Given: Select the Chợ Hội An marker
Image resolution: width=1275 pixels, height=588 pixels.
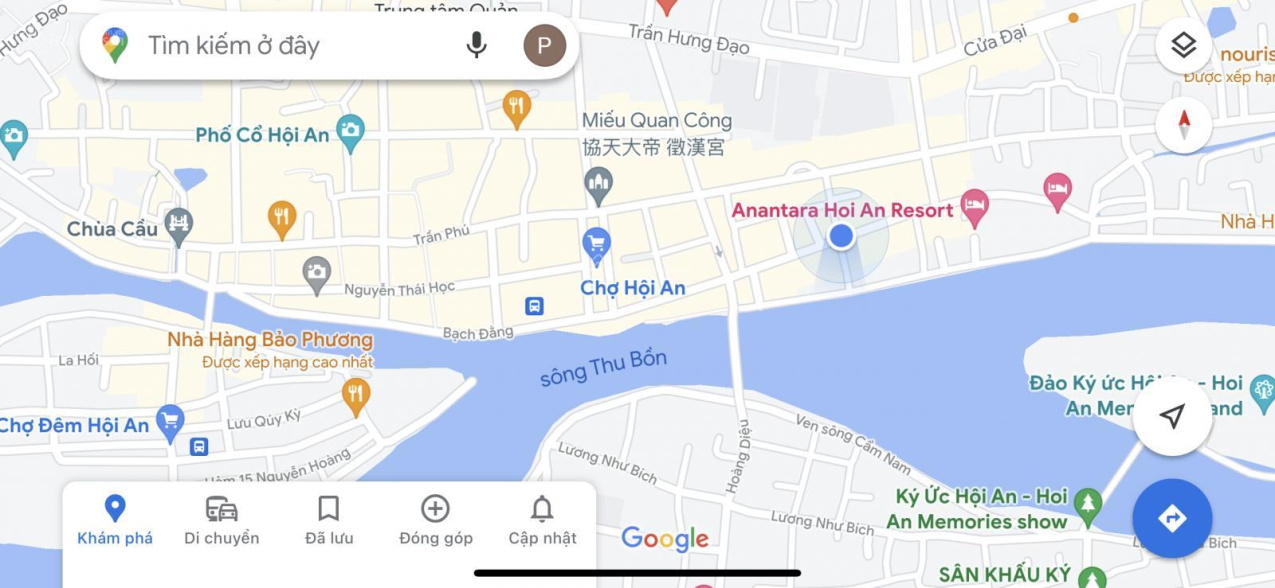Looking at the screenshot, I should click(x=597, y=246).
